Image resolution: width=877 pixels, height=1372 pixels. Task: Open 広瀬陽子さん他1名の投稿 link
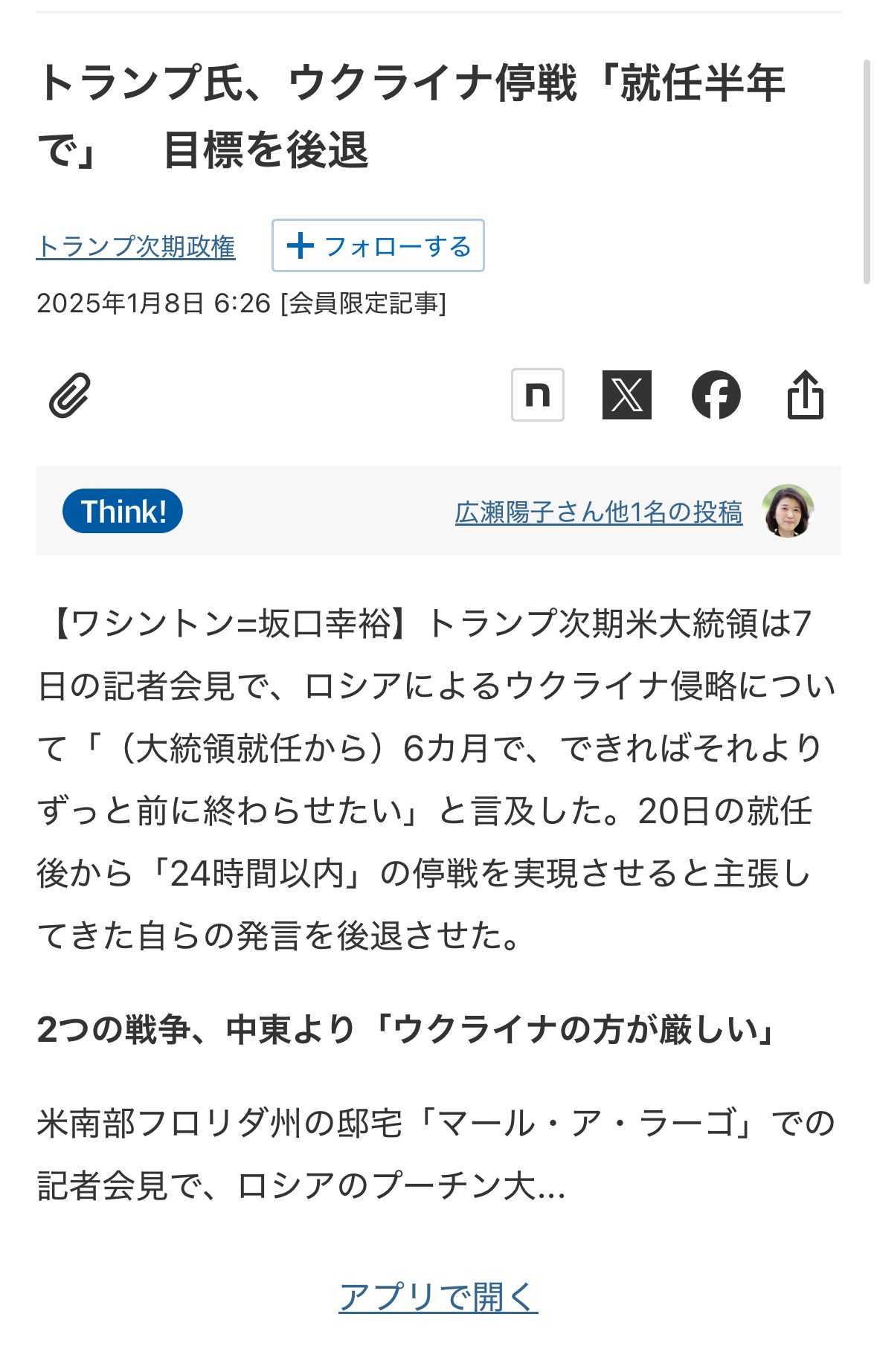pos(598,512)
